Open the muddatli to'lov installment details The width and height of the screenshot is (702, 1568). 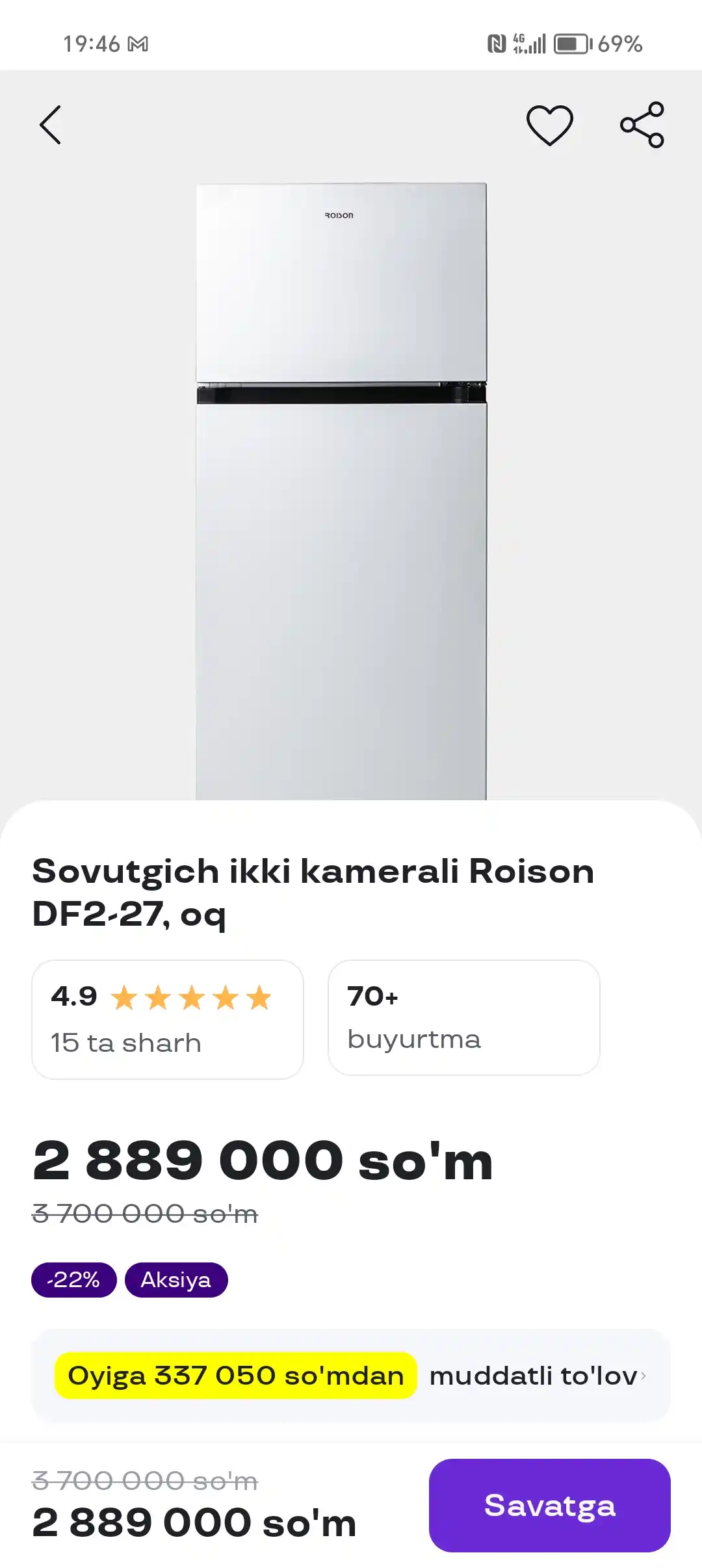point(351,1375)
